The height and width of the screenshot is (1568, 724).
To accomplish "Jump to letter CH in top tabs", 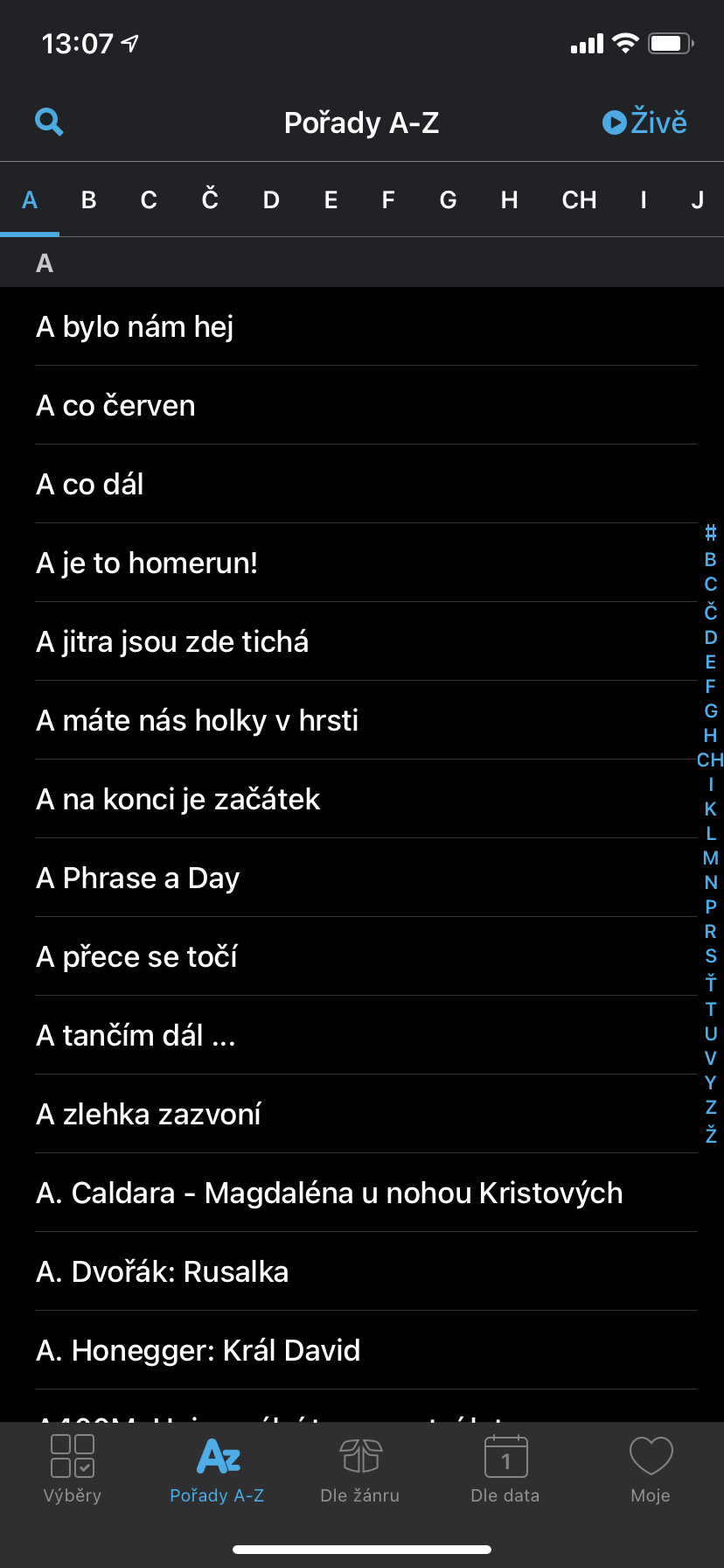I will (x=579, y=200).
